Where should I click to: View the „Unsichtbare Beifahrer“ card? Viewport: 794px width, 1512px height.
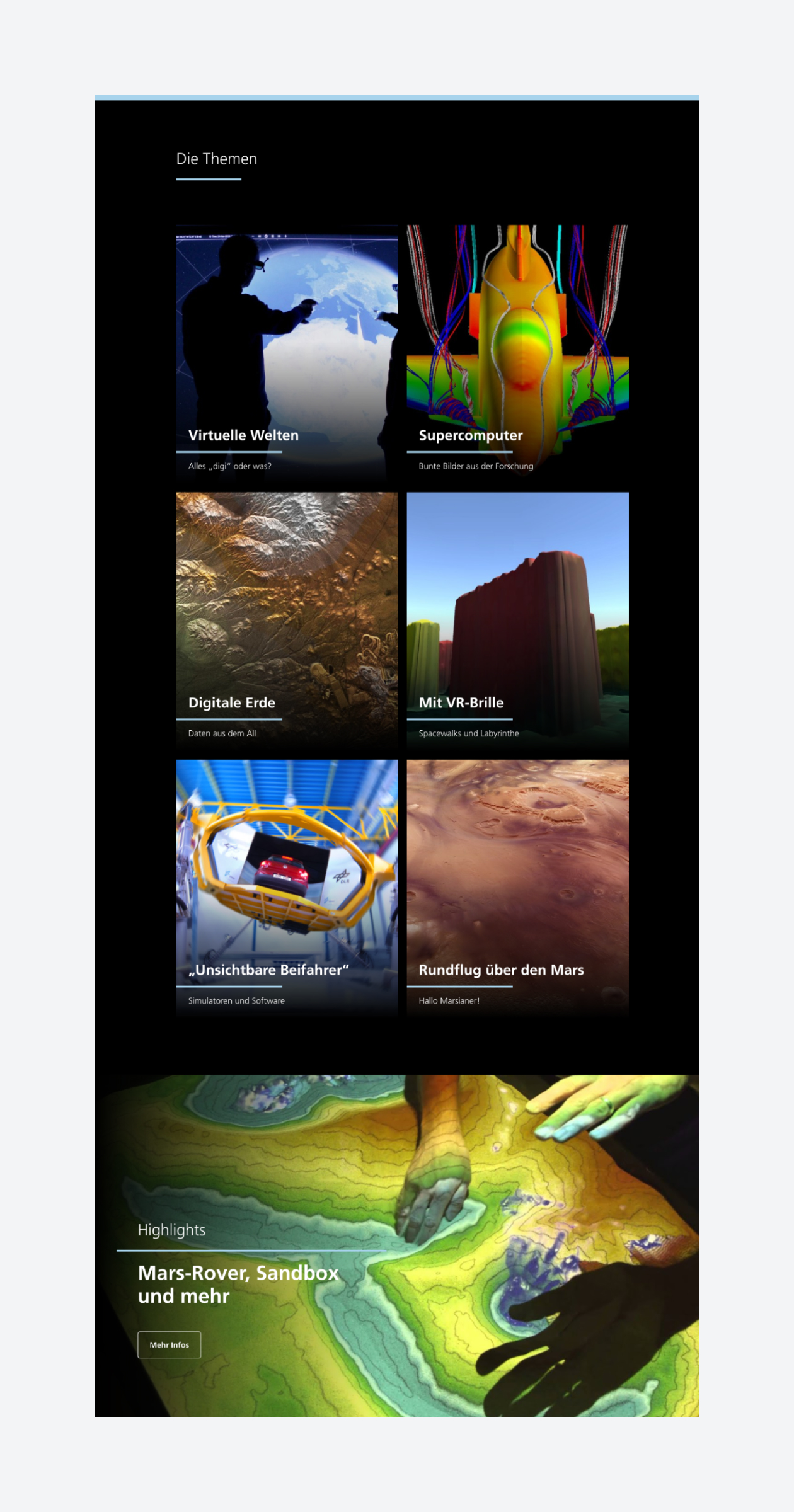coord(287,888)
